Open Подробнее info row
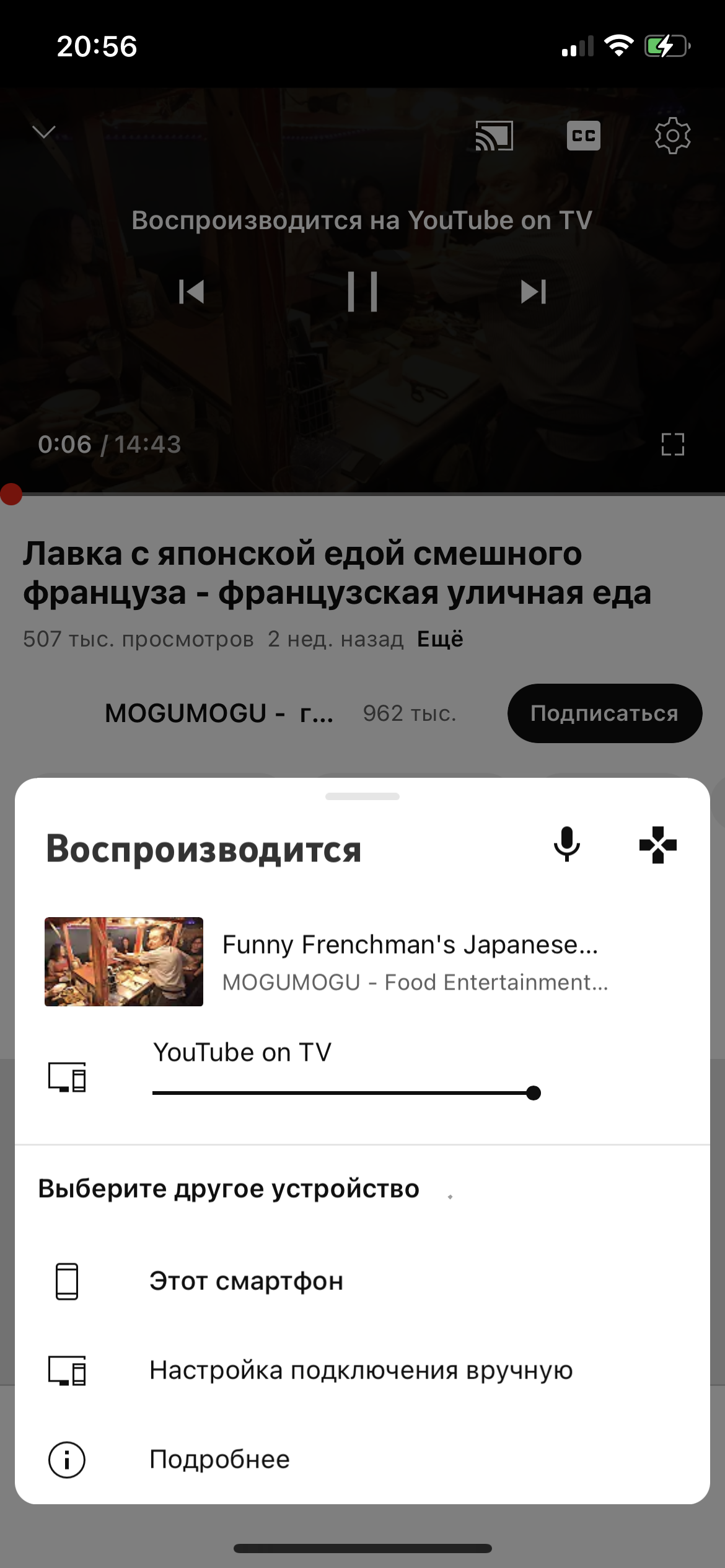 219,1460
